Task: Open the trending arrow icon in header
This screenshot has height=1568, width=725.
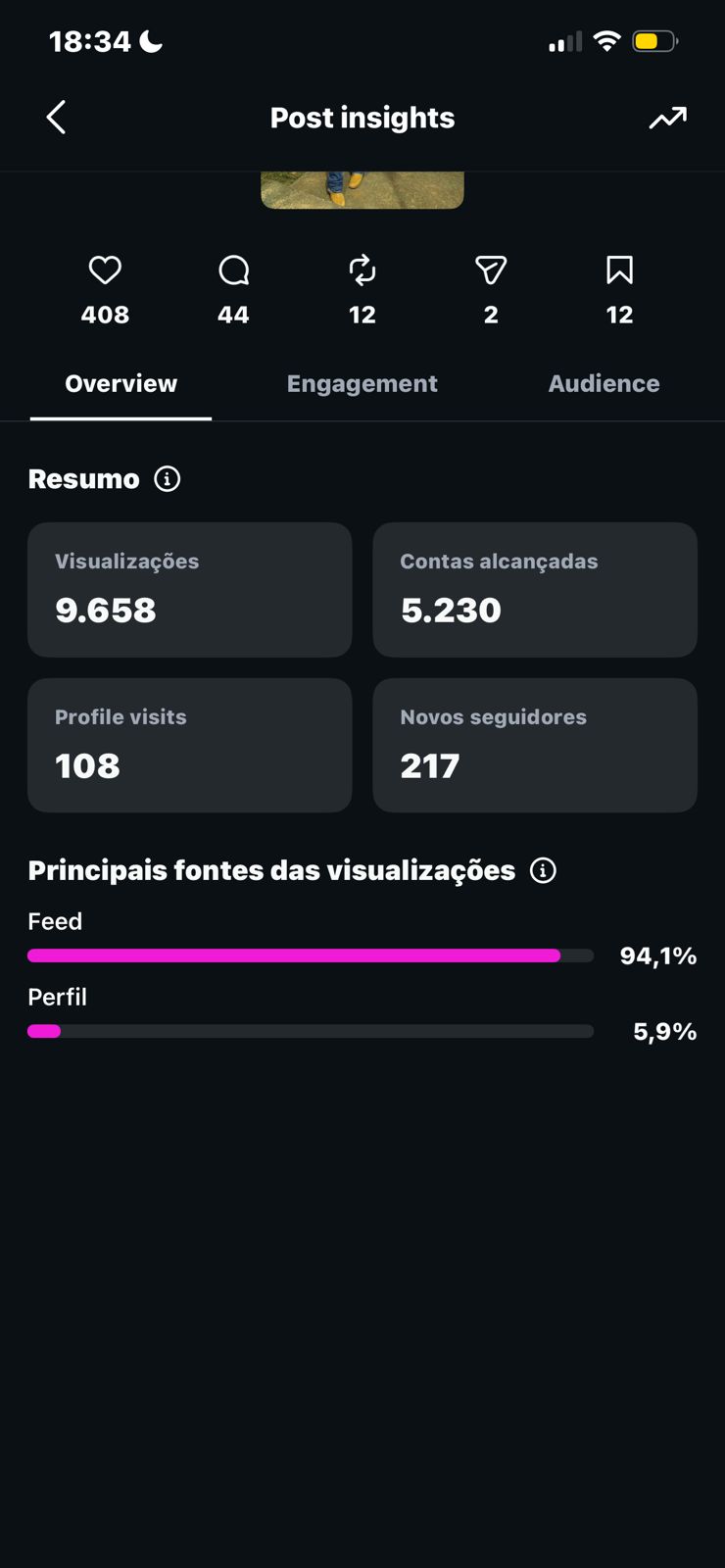Action: pos(667,119)
